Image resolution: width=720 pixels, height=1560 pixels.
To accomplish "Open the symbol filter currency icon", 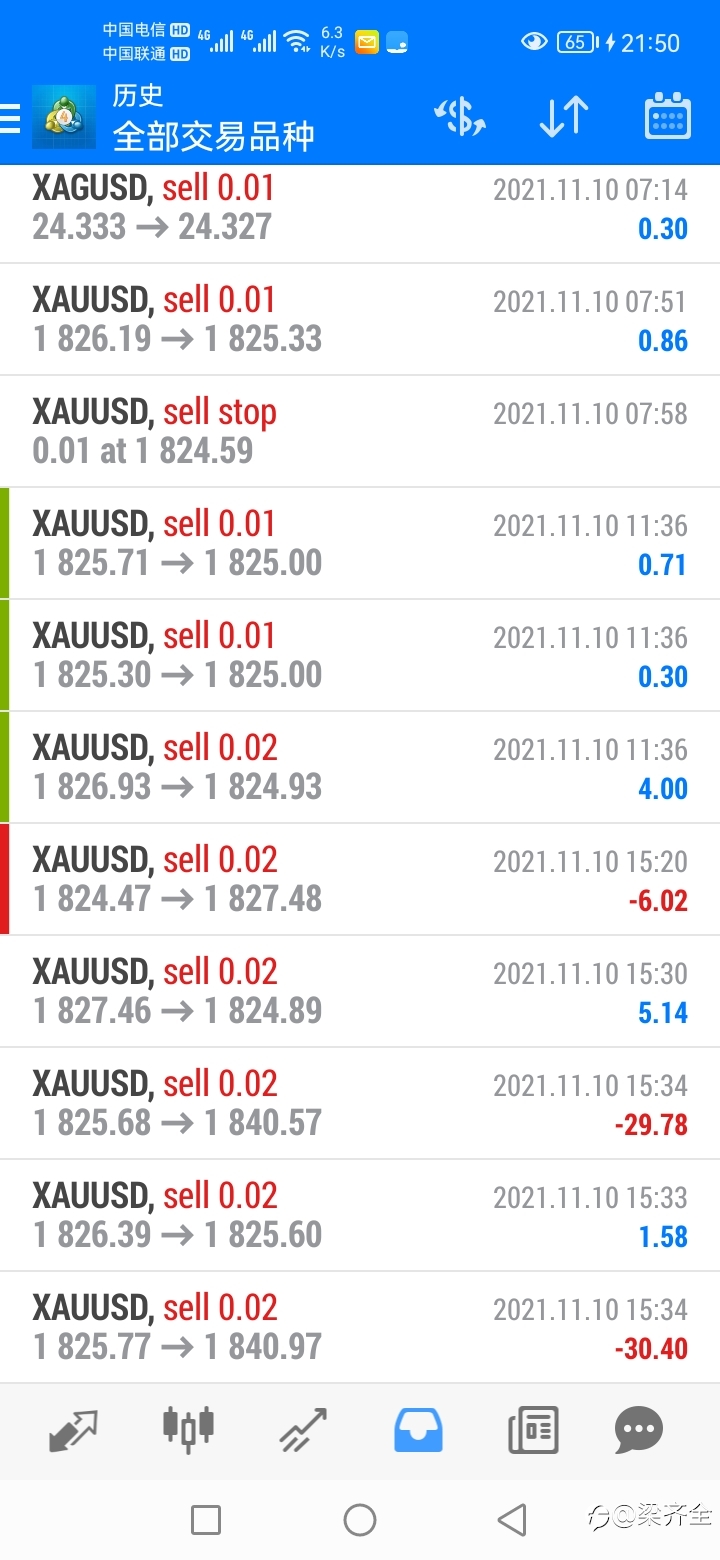I will pos(460,118).
